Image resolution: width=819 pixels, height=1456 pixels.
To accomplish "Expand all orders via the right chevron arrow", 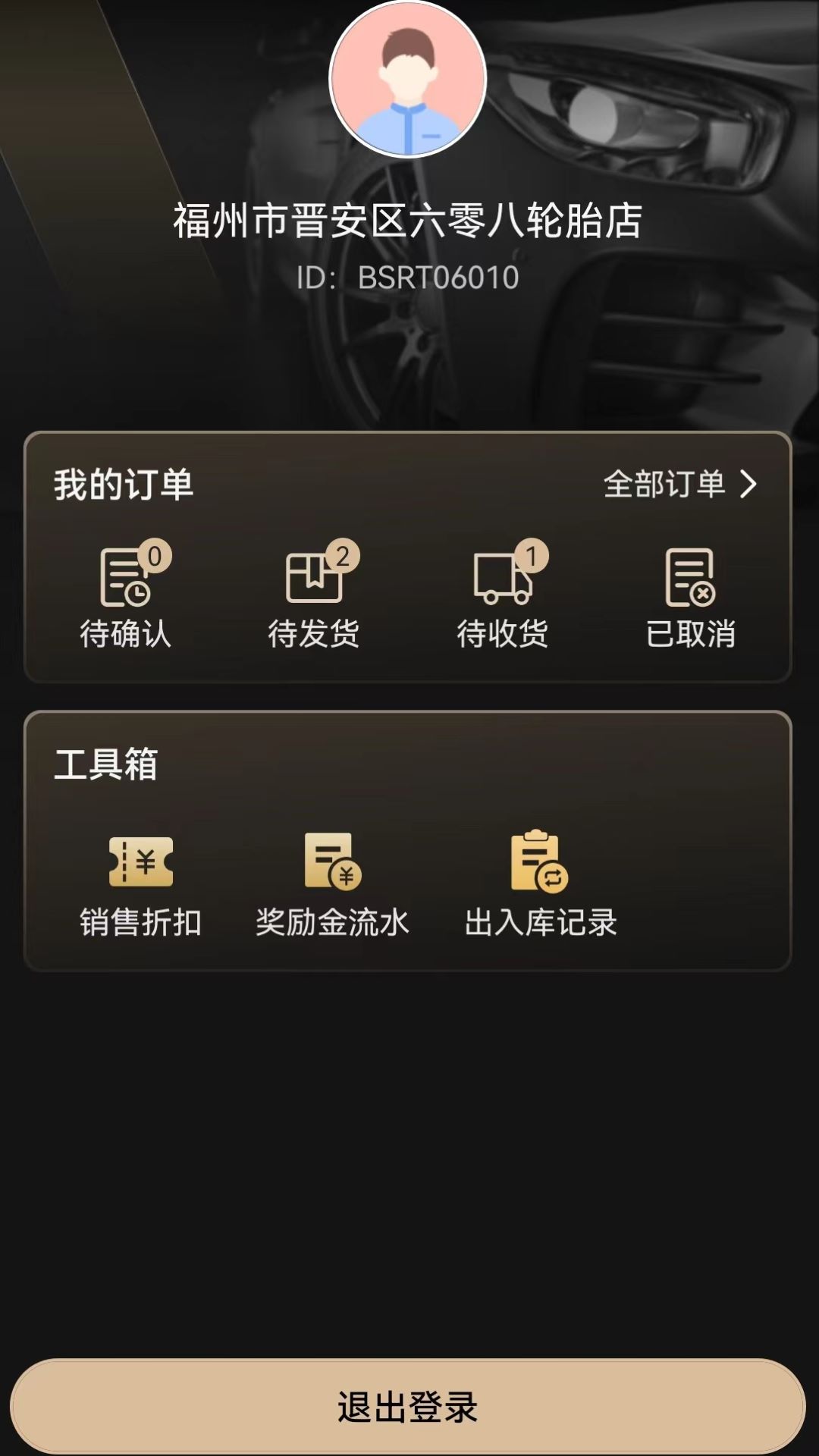I will coord(751,485).
